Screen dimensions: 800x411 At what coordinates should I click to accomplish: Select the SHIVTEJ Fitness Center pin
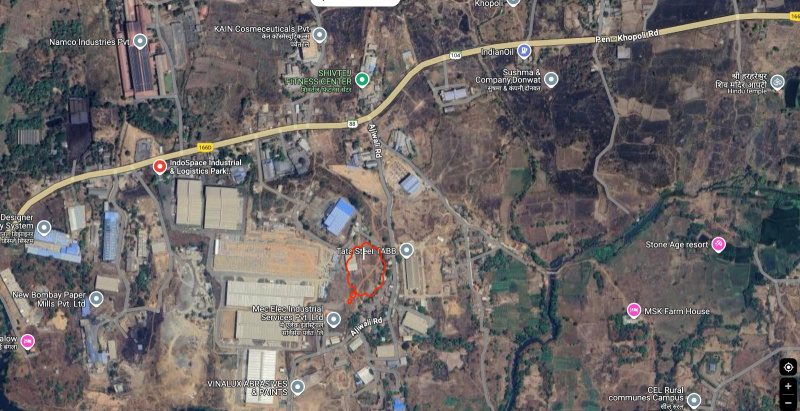tap(363, 79)
